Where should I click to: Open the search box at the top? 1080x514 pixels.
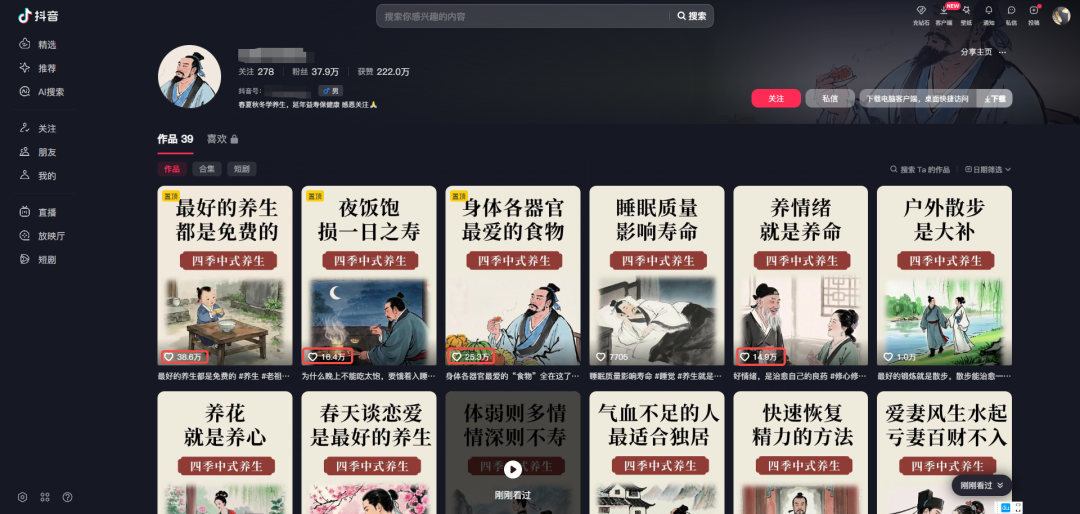click(525, 16)
